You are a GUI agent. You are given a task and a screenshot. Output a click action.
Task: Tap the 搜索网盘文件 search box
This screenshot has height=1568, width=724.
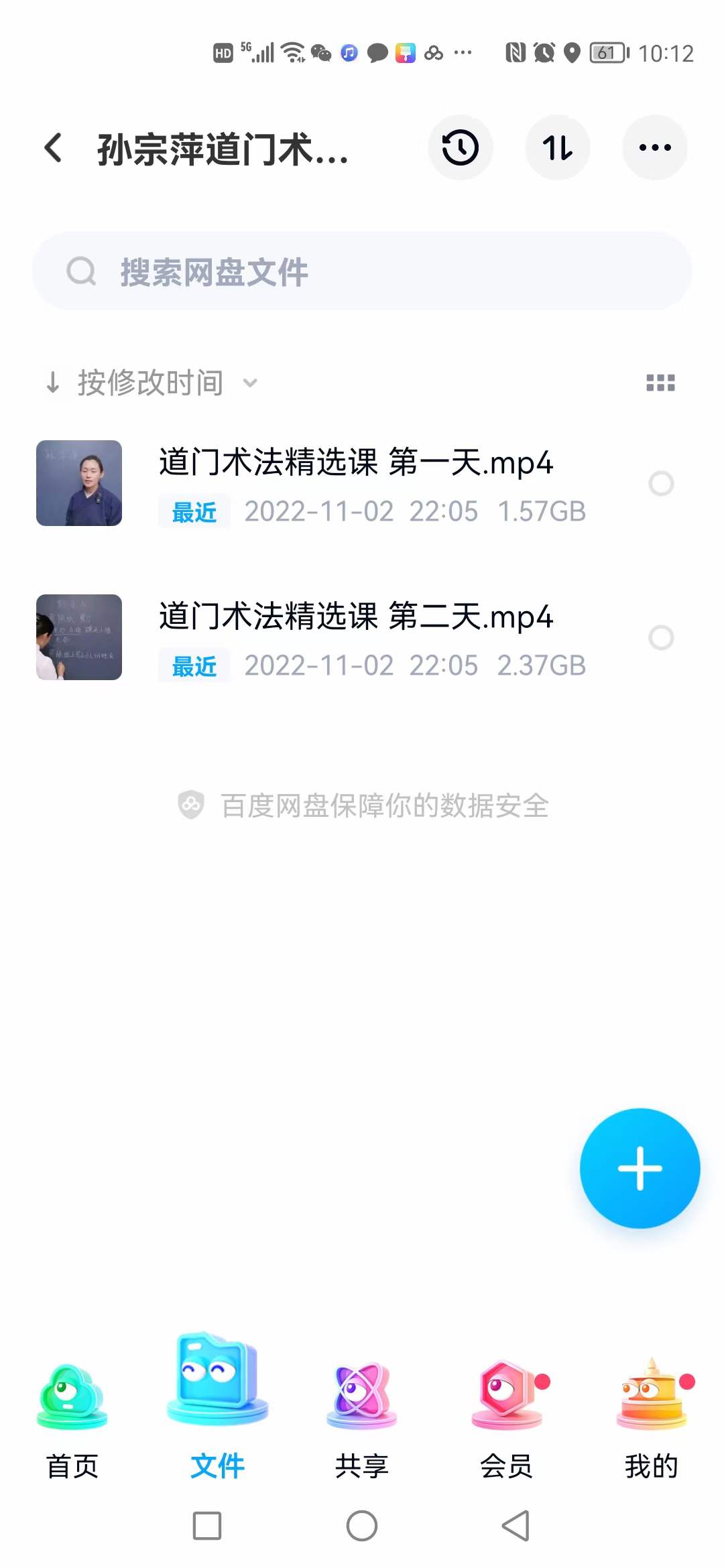pos(362,271)
